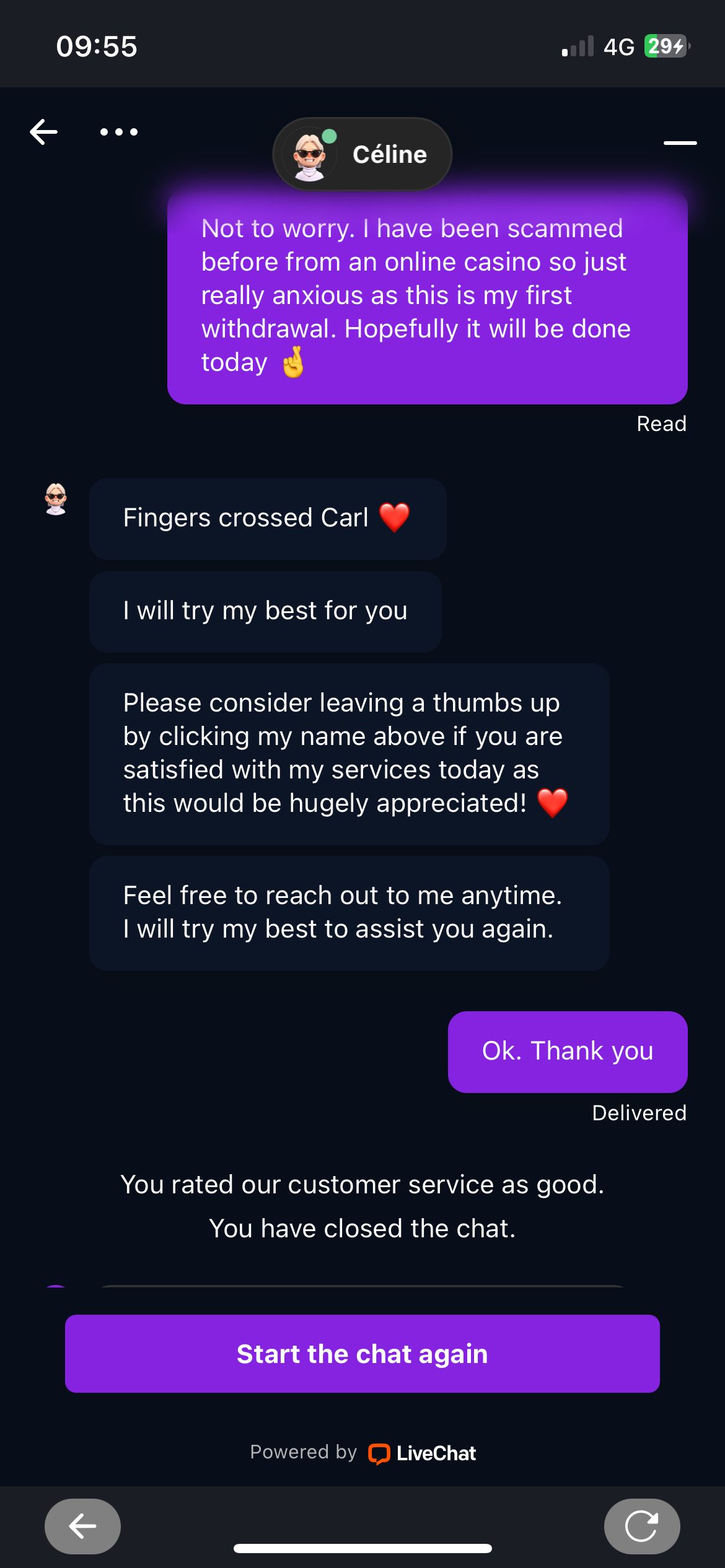Tap Céline's name chip to rate her
This screenshot has width=725, height=1568.
click(362, 154)
